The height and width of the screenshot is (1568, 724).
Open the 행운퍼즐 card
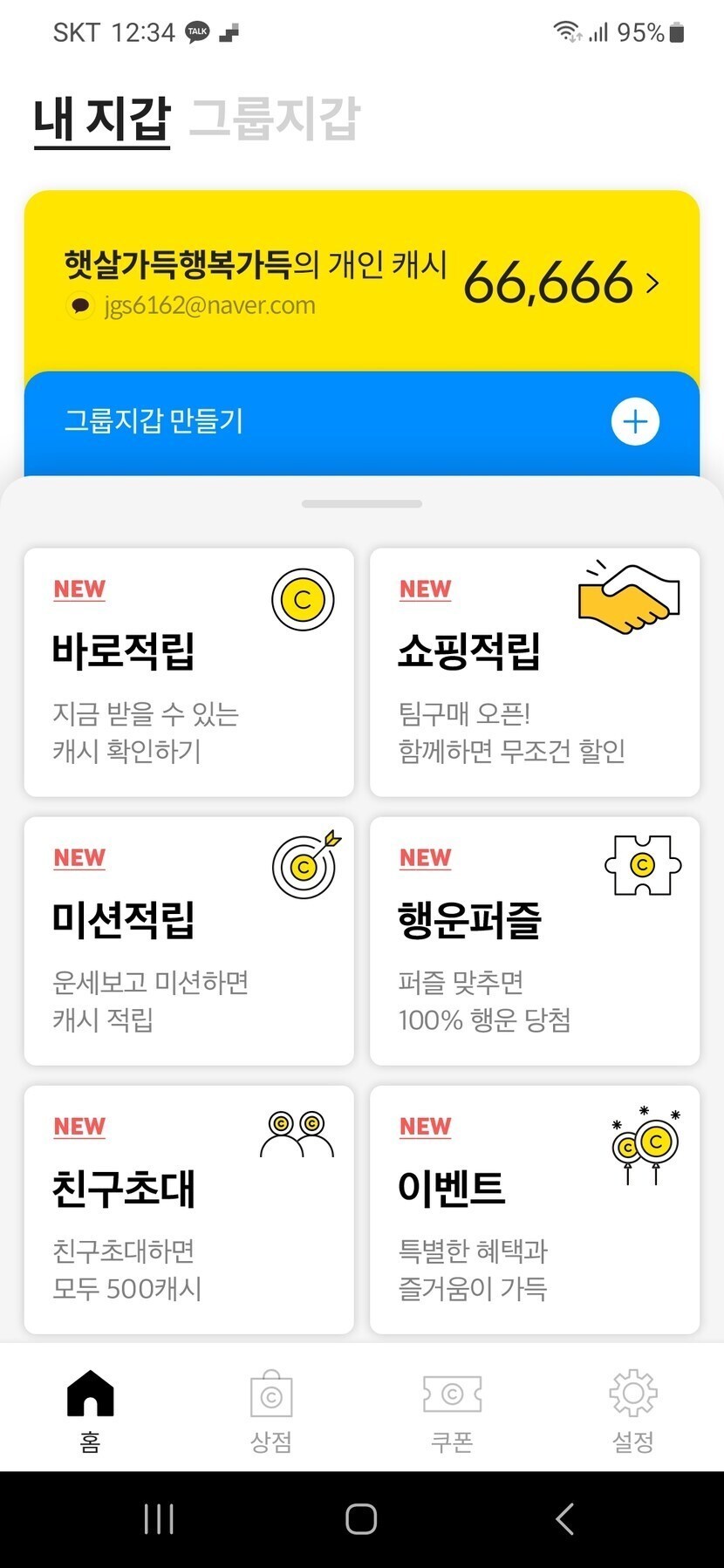535,940
